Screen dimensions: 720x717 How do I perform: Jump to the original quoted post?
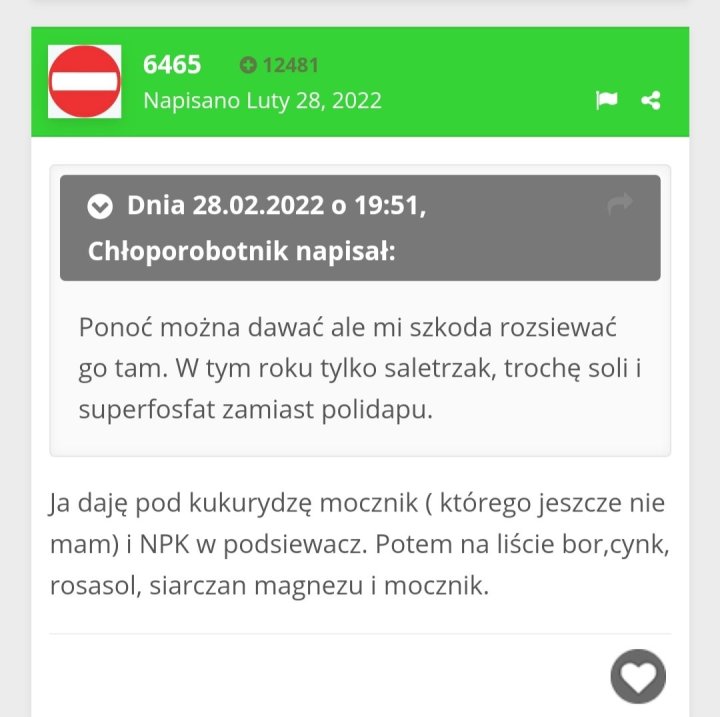[x=620, y=205]
